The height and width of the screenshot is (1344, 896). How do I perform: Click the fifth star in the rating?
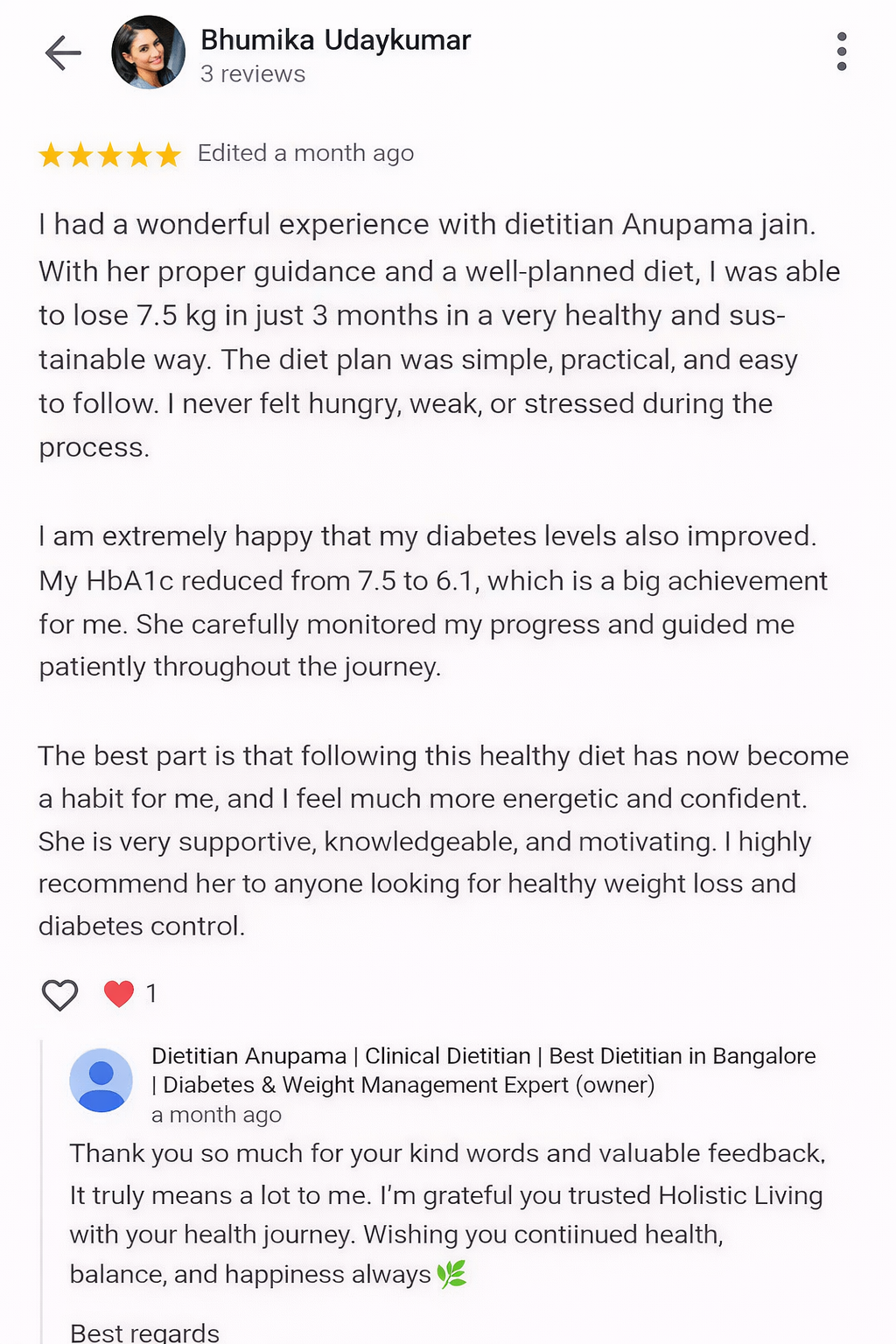pyautogui.click(x=168, y=154)
